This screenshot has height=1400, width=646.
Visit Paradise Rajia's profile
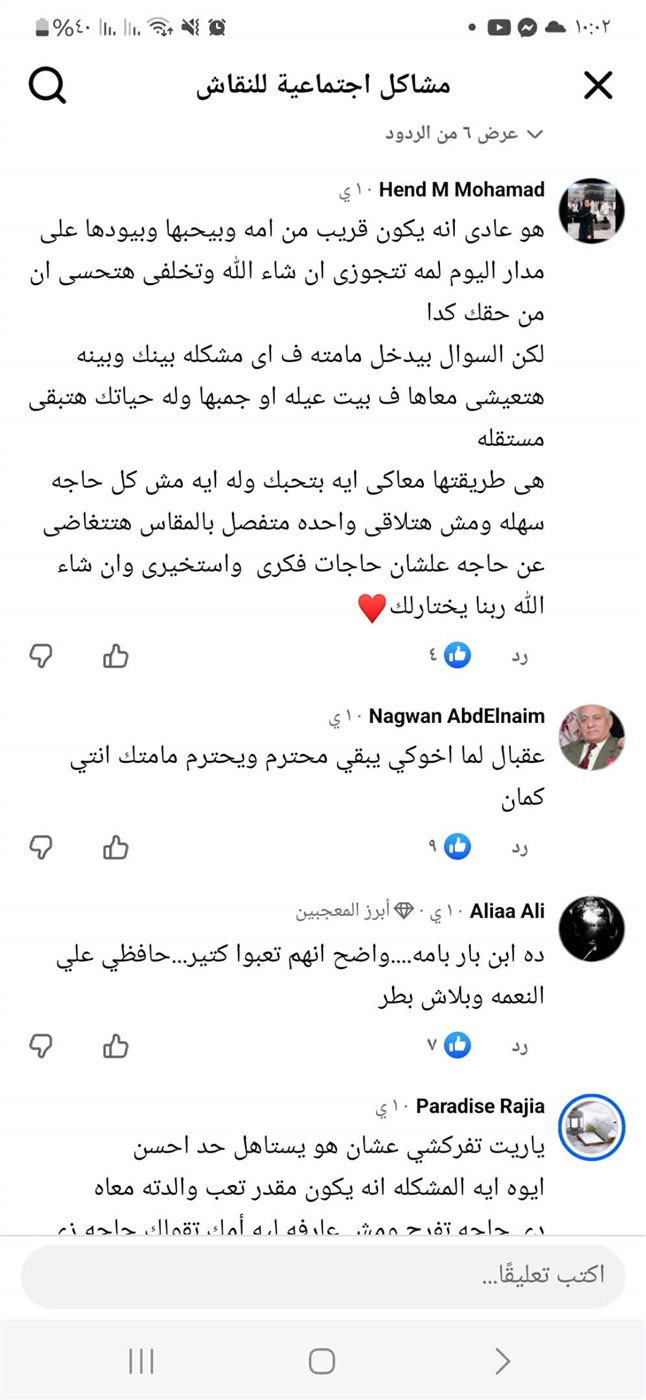tap(480, 1106)
